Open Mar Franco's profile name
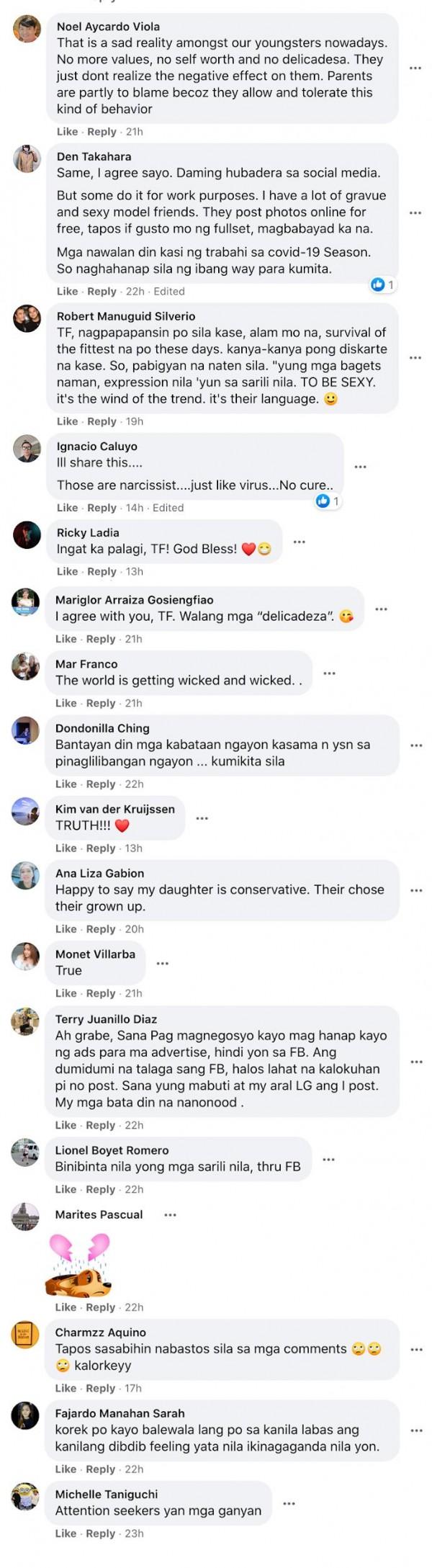This screenshot has height=1568, width=432. tap(86, 664)
